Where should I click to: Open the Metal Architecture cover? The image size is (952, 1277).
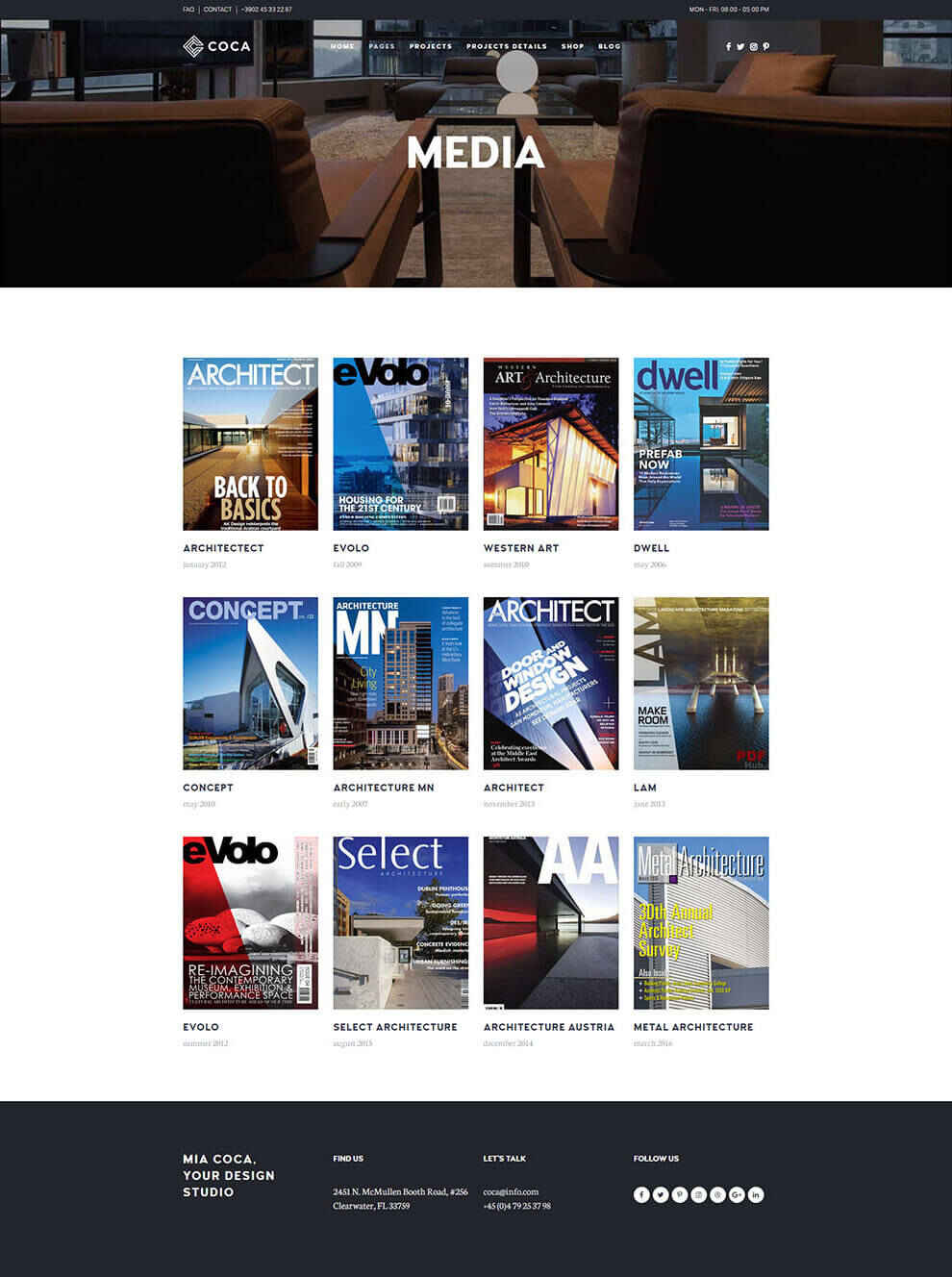coord(700,922)
